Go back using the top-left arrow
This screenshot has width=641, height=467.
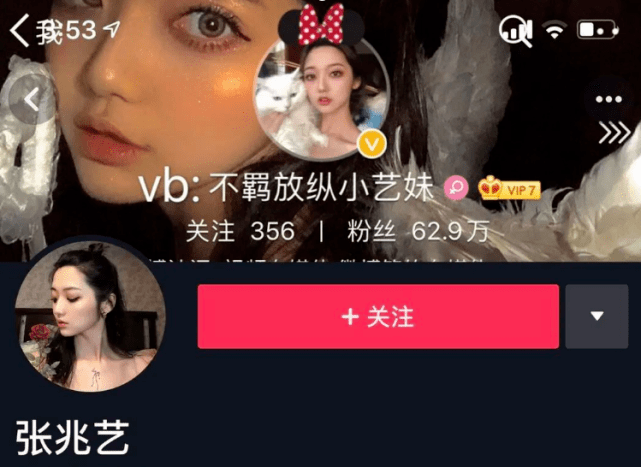tap(18, 31)
